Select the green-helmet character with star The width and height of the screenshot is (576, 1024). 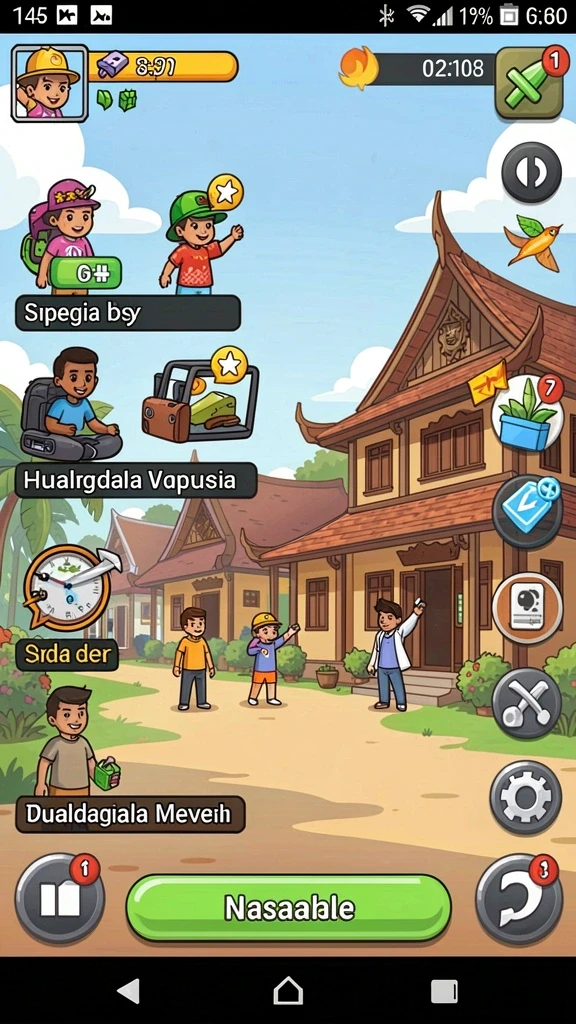pos(201,235)
